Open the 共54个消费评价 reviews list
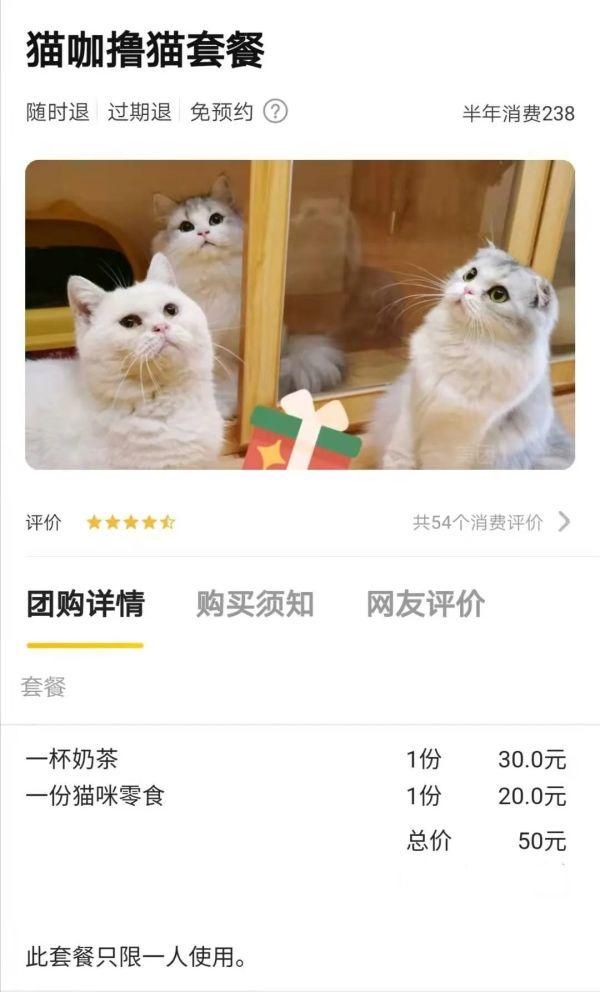The image size is (600, 992). (x=490, y=522)
